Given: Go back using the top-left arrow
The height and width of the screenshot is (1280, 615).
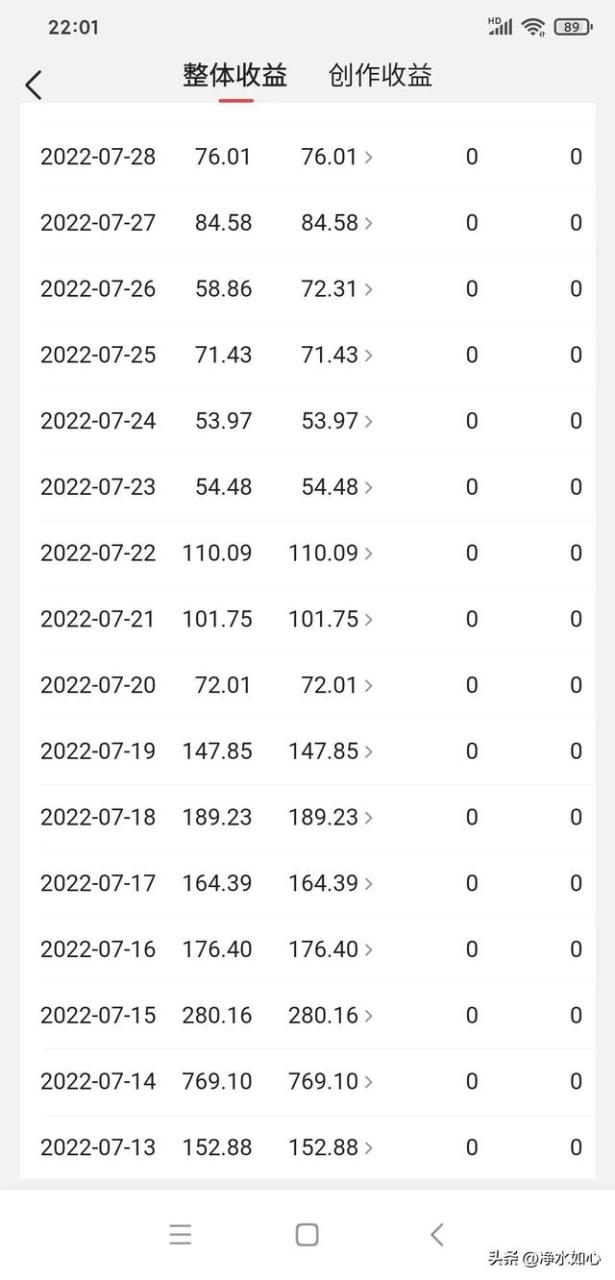Looking at the screenshot, I should (x=34, y=85).
